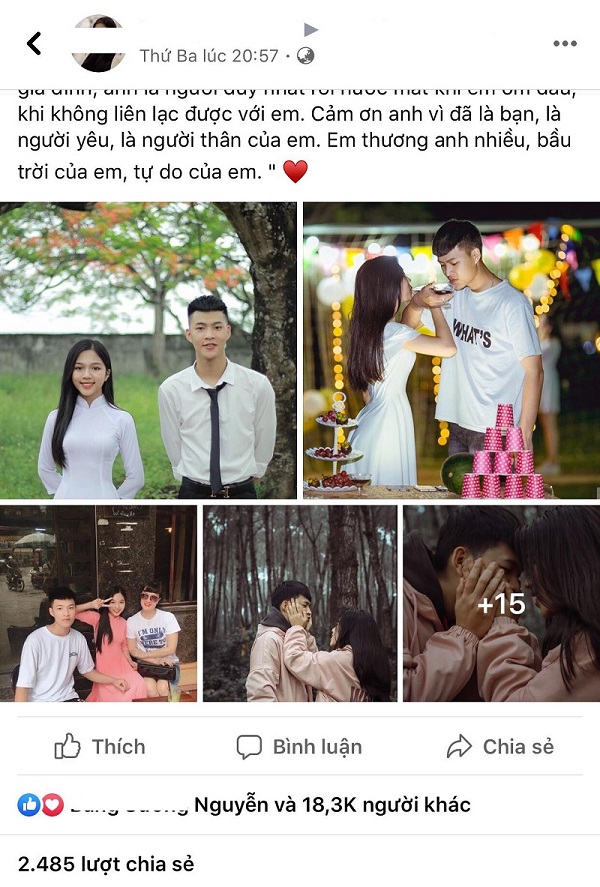Open the forest photo with the couple in pink hoodies

(300, 603)
